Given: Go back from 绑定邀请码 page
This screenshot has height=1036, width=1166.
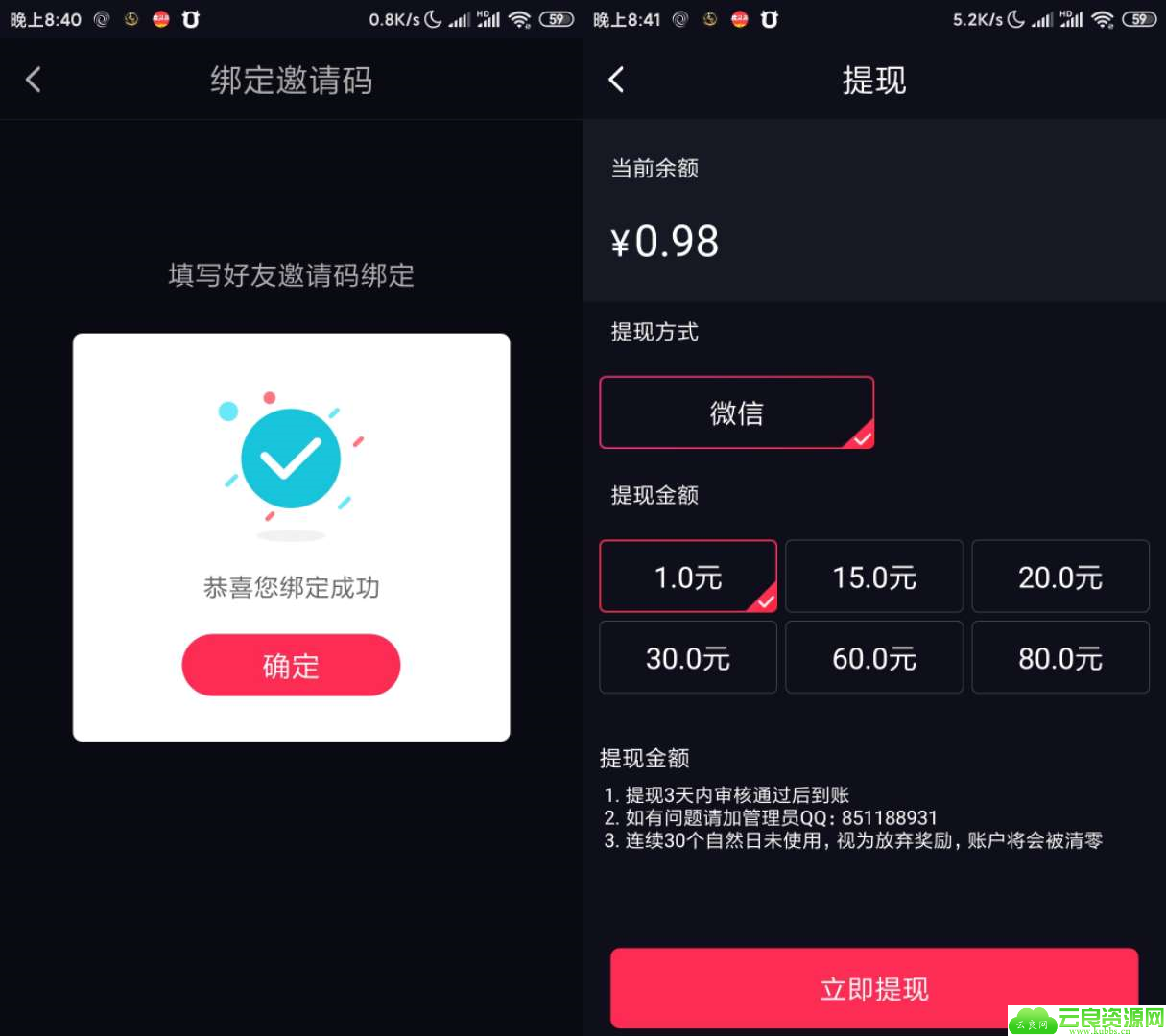Looking at the screenshot, I should click(34, 80).
